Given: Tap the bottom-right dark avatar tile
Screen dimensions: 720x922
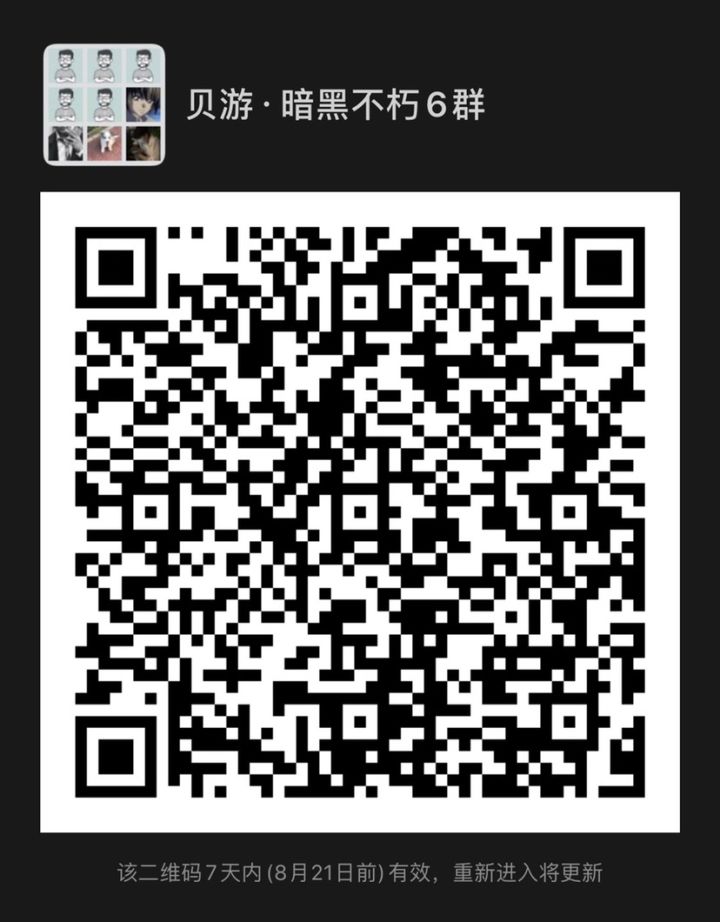Looking at the screenshot, I should [143, 140].
